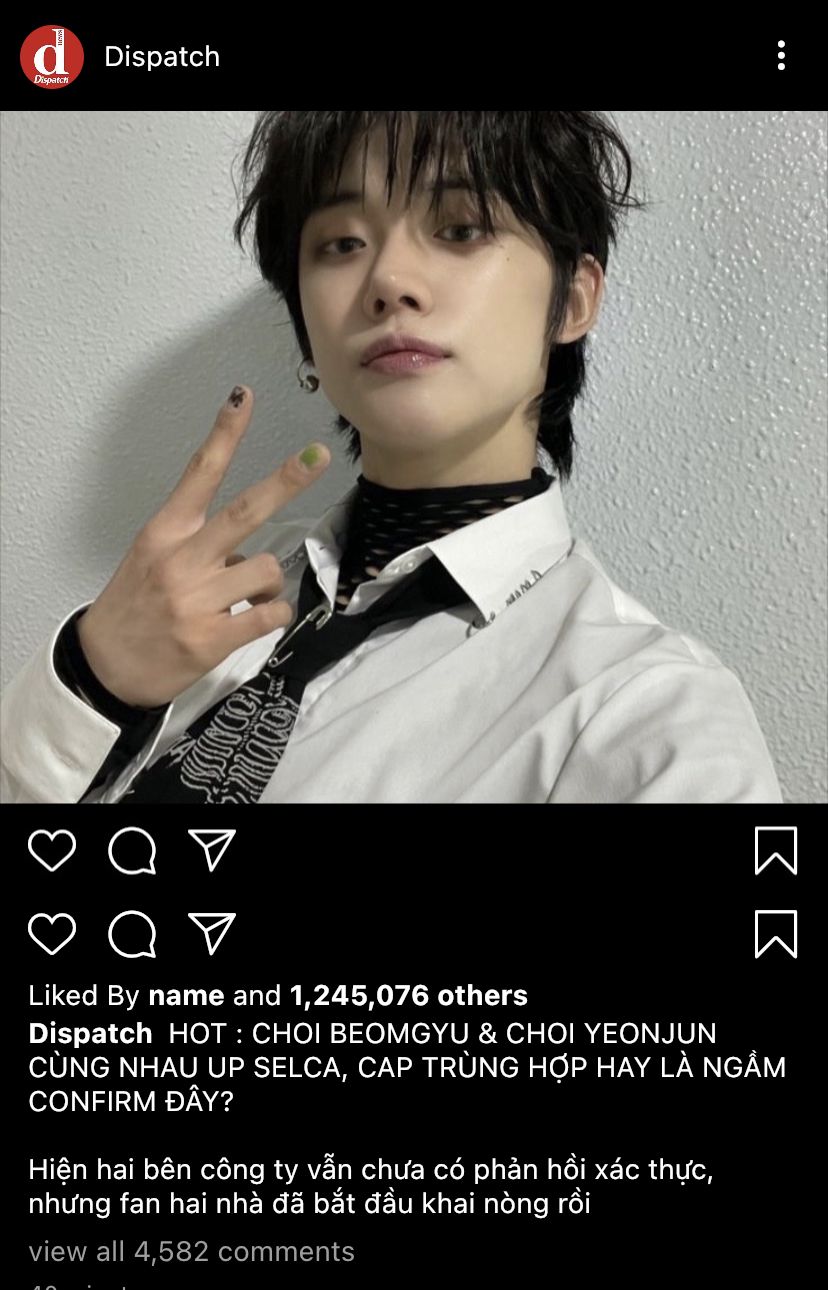Open the Dispatch username beside the avatar
This screenshot has width=828, height=1290.
pyautogui.click(x=162, y=57)
